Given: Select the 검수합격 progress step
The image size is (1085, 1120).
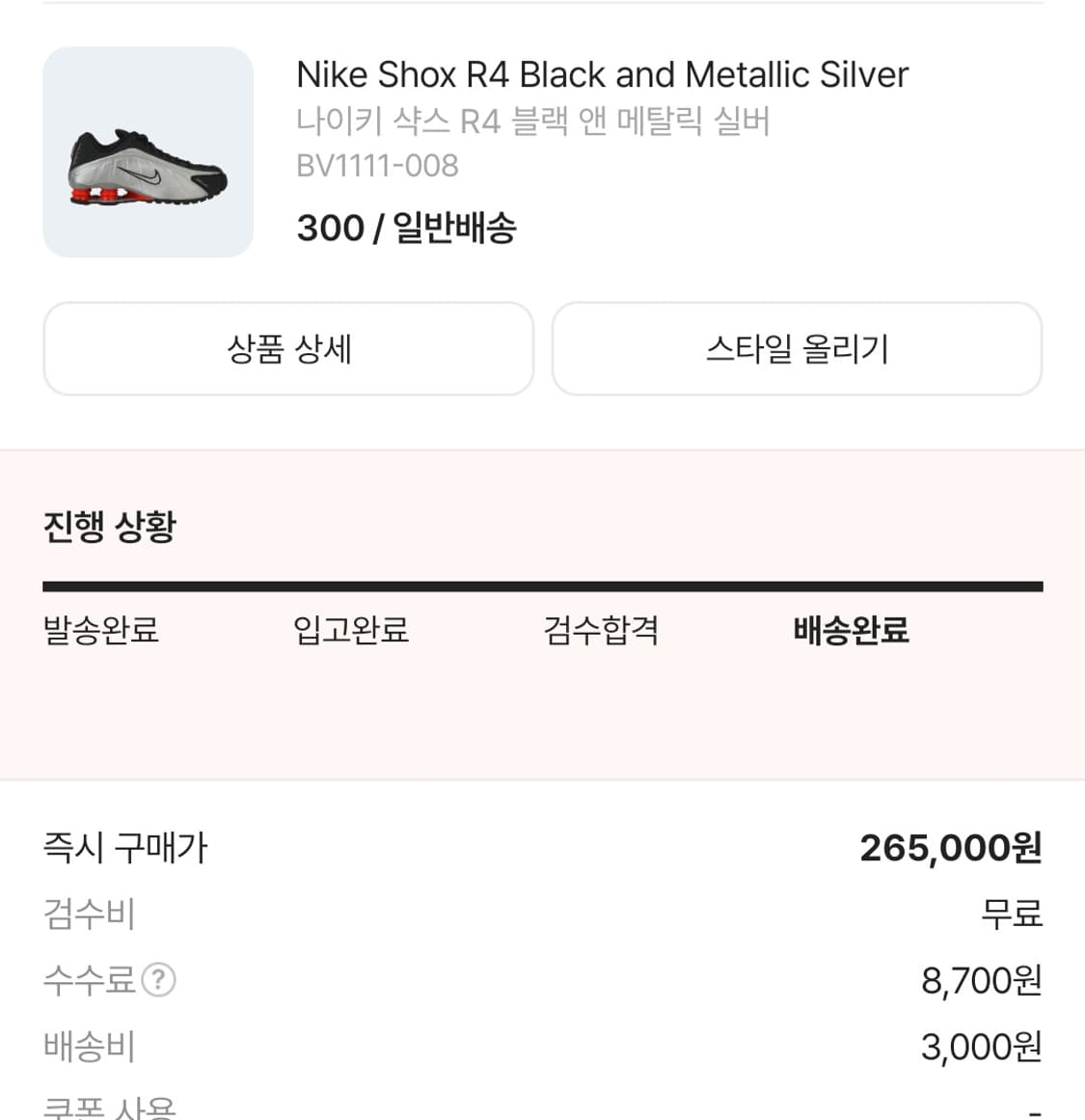Looking at the screenshot, I should coord(600,632).
